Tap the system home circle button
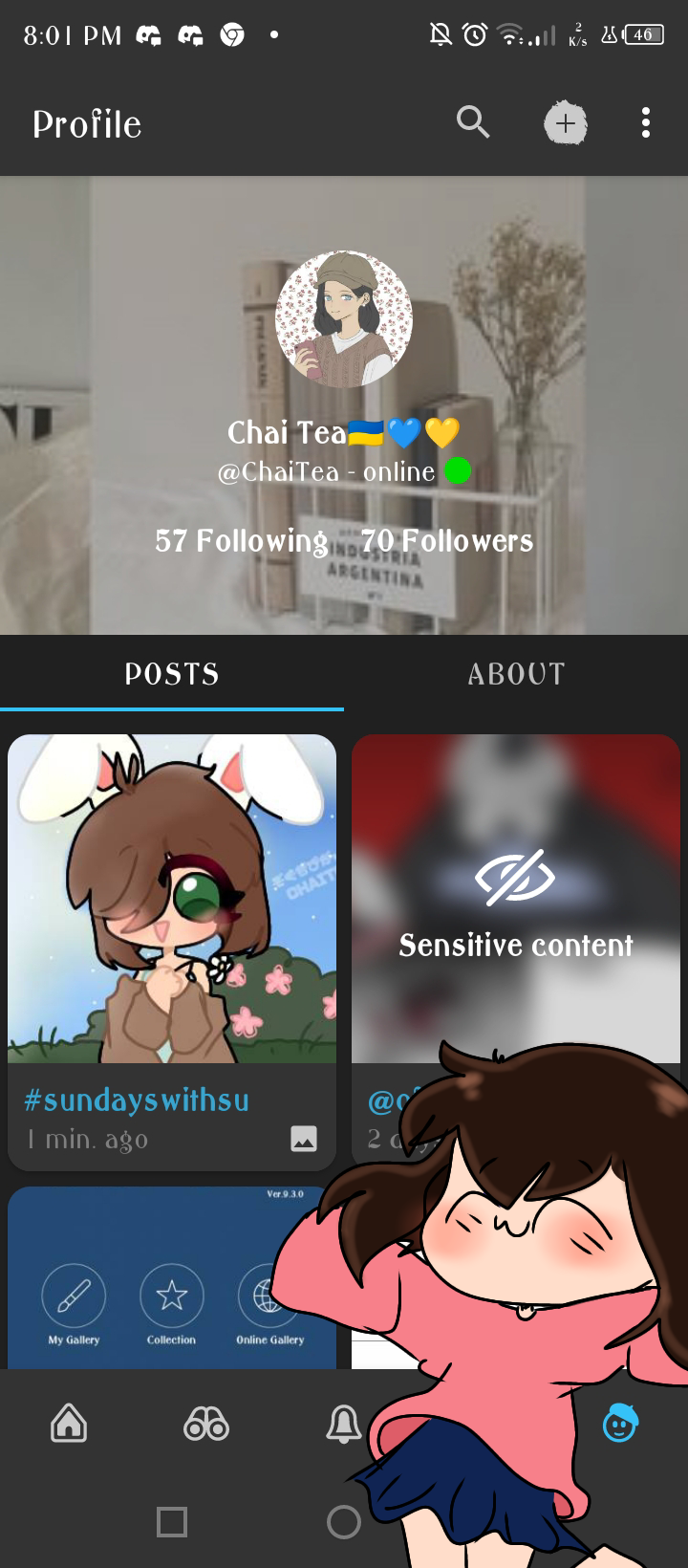 [x=343, y=1521]
